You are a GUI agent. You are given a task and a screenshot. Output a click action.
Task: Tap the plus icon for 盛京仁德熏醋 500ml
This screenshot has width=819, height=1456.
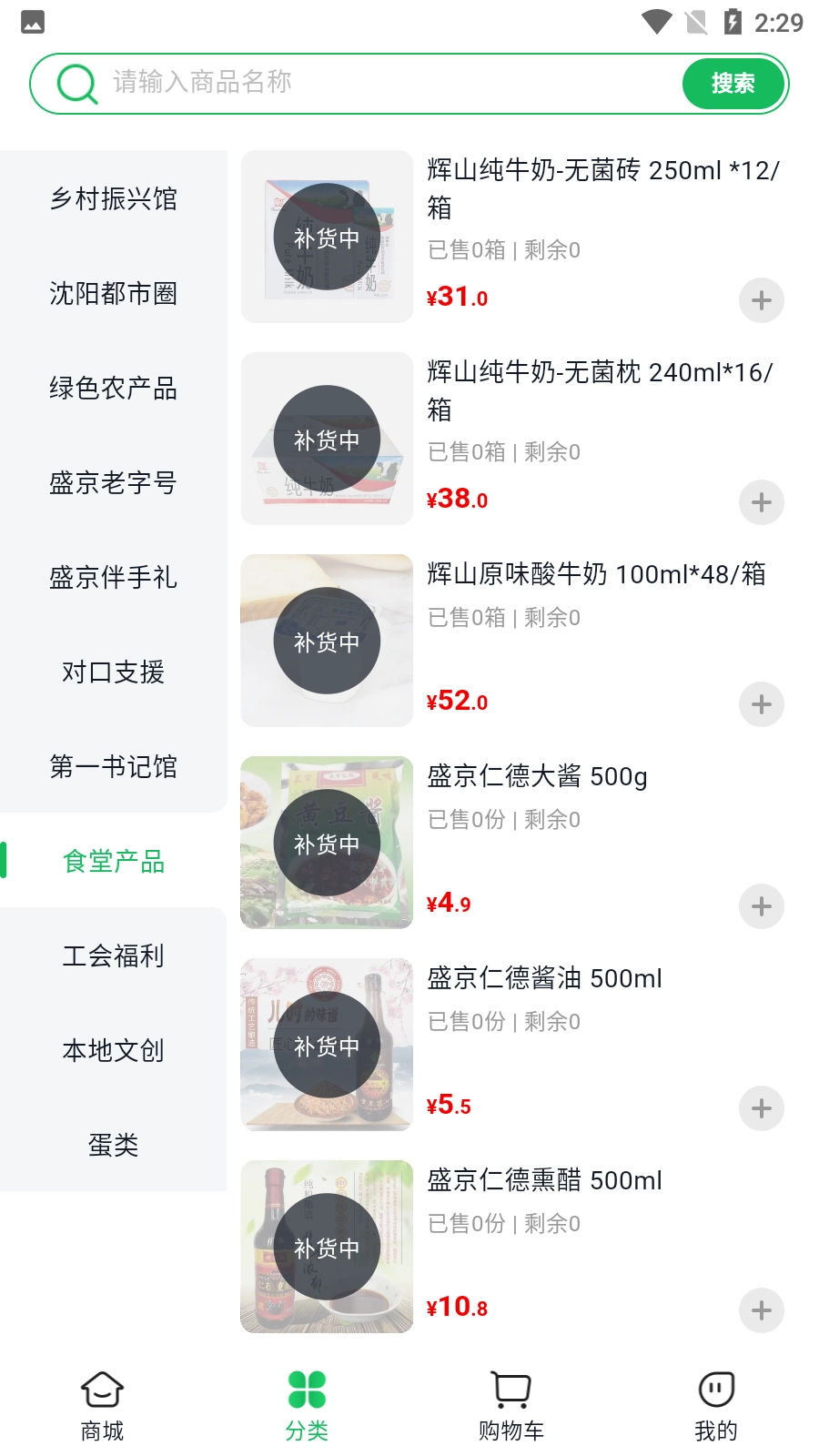click(761, 1310)
